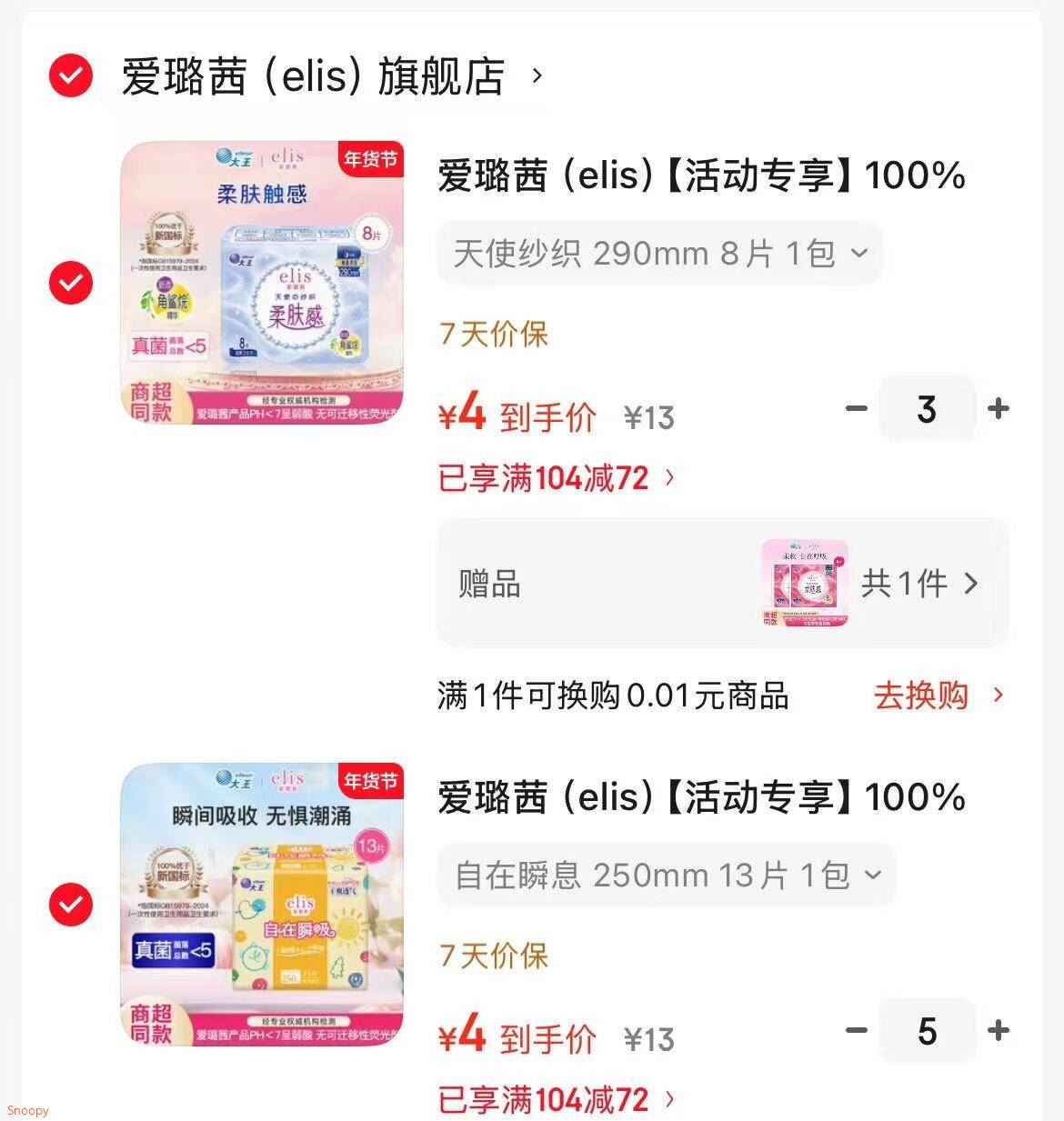This screenshot has height=1121, width=1064.
Task: Click 去换购 to redeem the 0.01元 item
Action: tap(922, 695)
